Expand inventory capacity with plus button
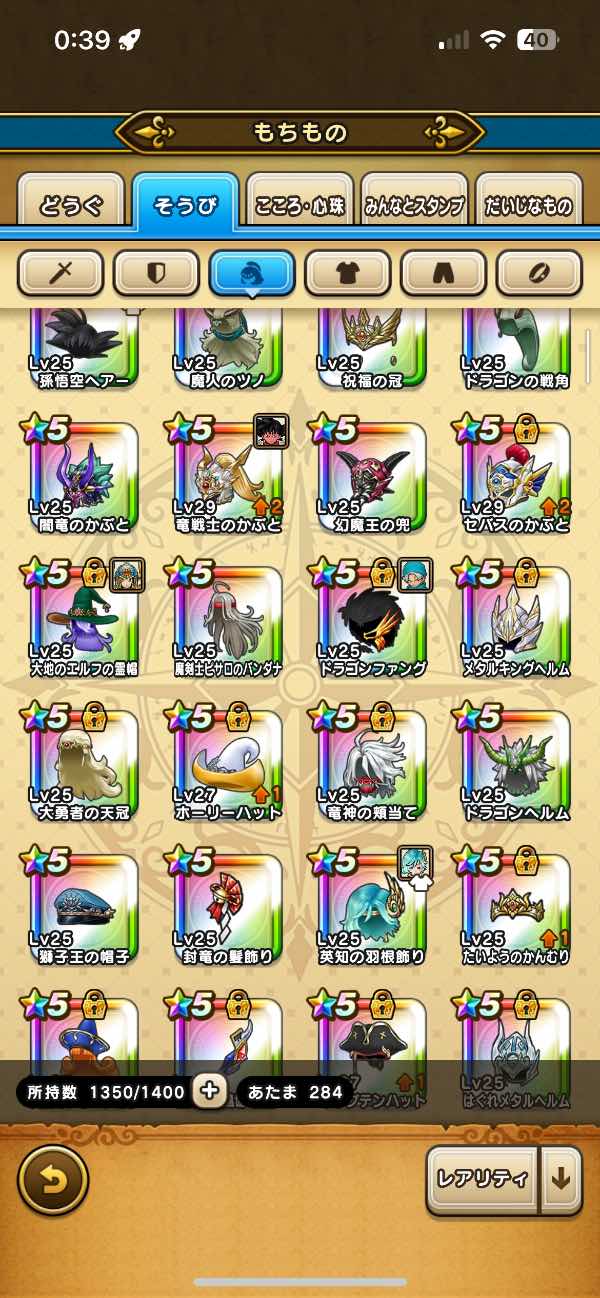 [x=210, y=1091]
